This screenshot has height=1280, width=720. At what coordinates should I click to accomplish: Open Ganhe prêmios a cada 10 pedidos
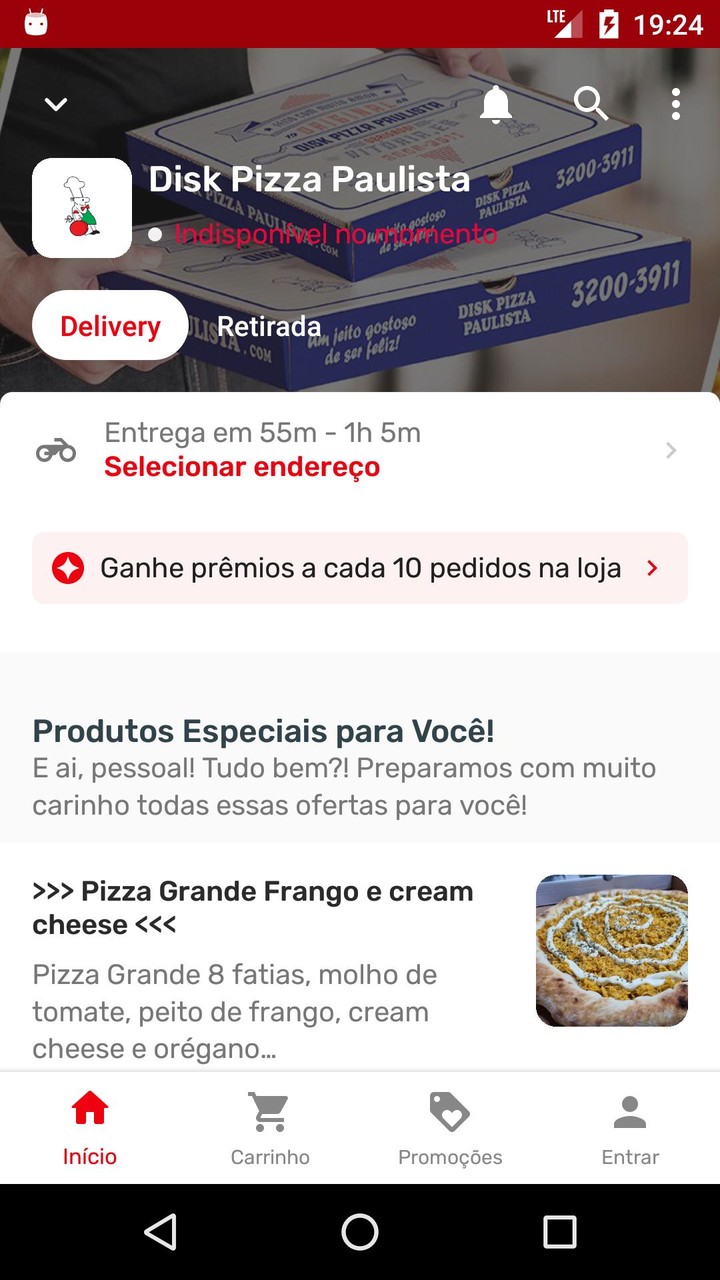(360, 567)
